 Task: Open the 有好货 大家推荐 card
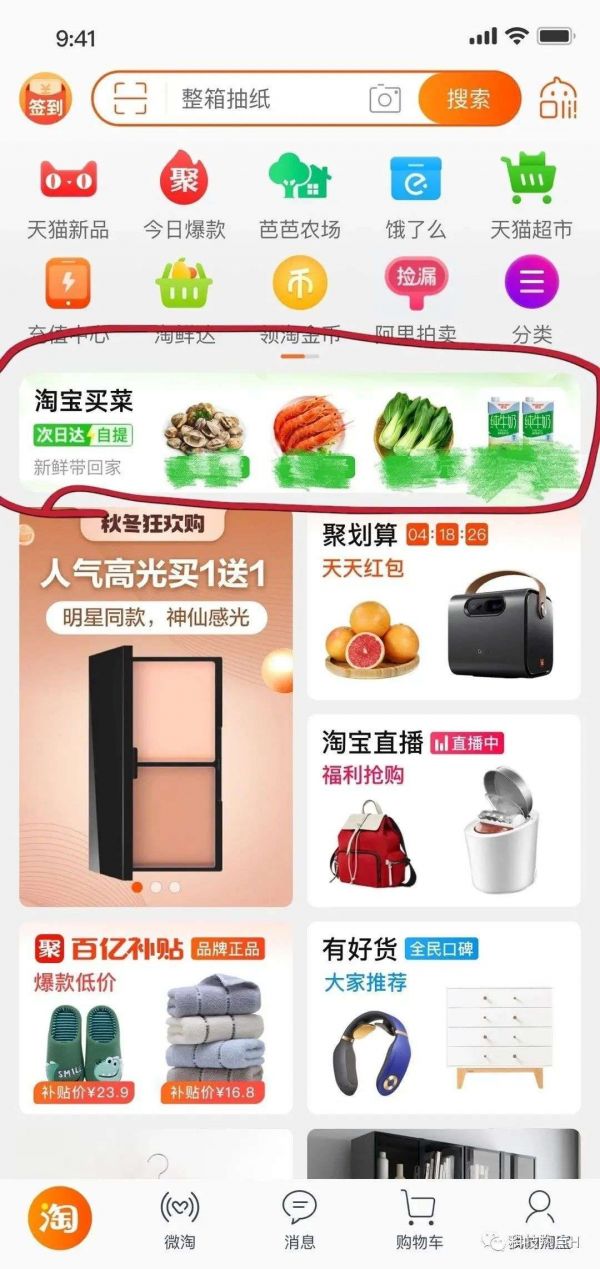[x=443, y=1017]
